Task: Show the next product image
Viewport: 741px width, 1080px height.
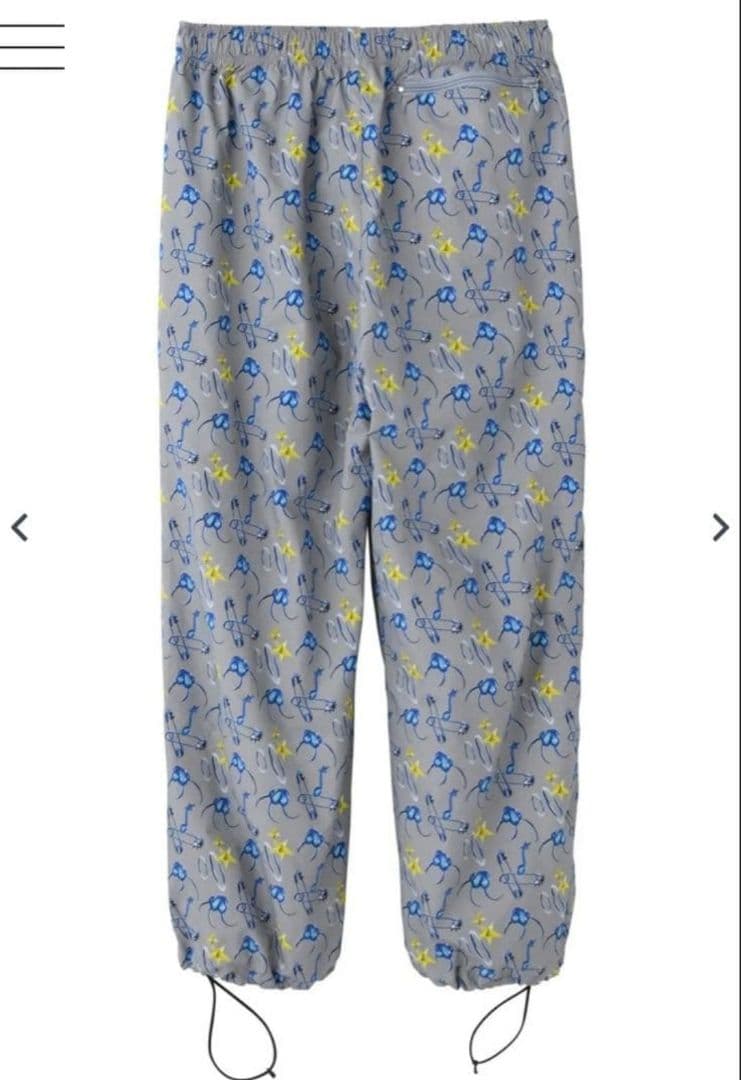Action: 720,527
